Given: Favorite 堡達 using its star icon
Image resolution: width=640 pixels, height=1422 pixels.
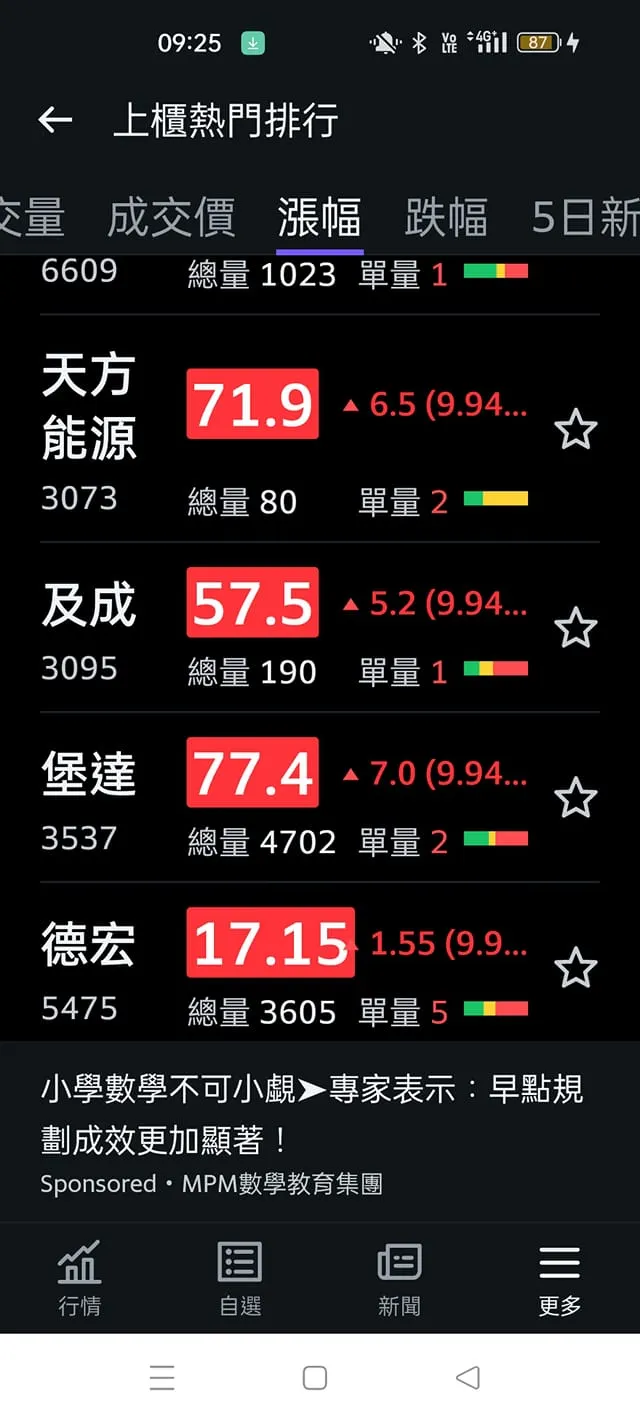Looking at the screenshot, I should coord(575,798).
